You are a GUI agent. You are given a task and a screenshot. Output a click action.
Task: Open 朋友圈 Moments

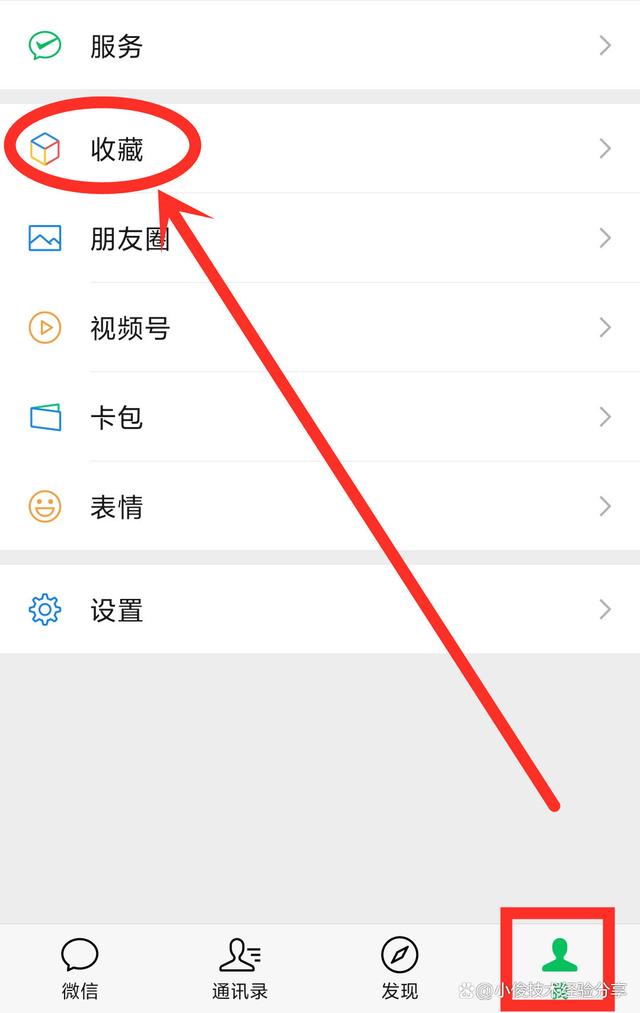tap(130, 238)
